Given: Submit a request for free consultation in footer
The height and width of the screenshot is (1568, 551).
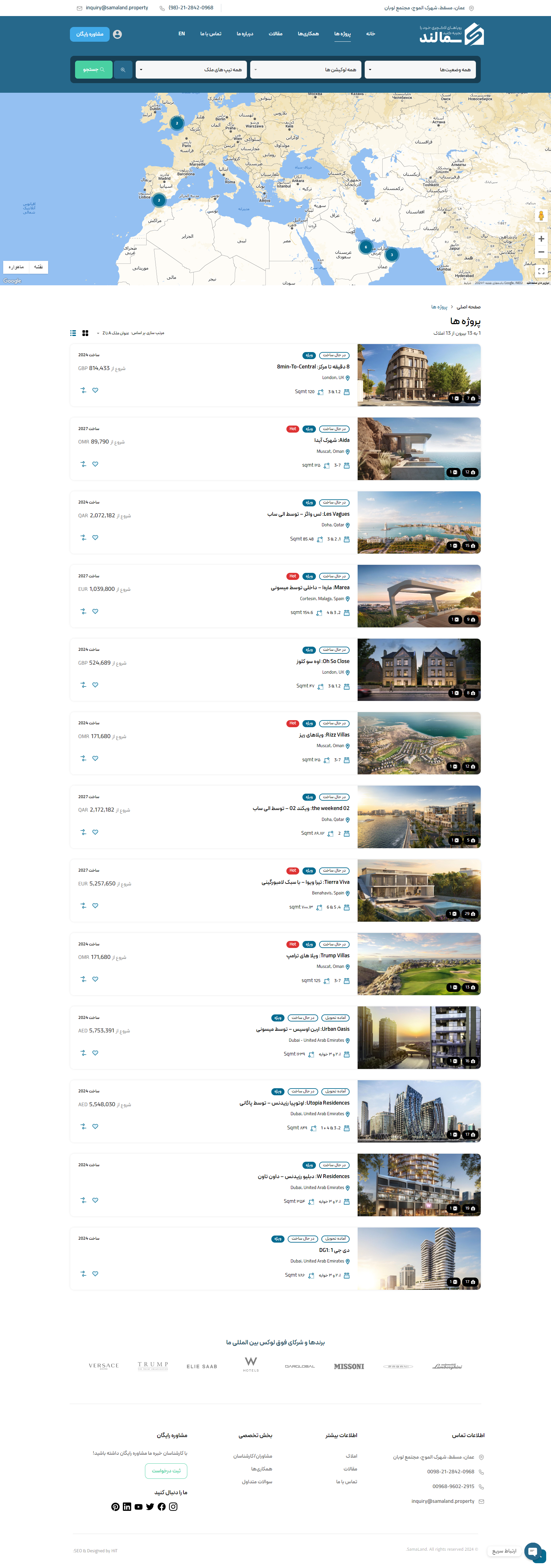Looking at the screenshot, I should [x=166, y=1471].
